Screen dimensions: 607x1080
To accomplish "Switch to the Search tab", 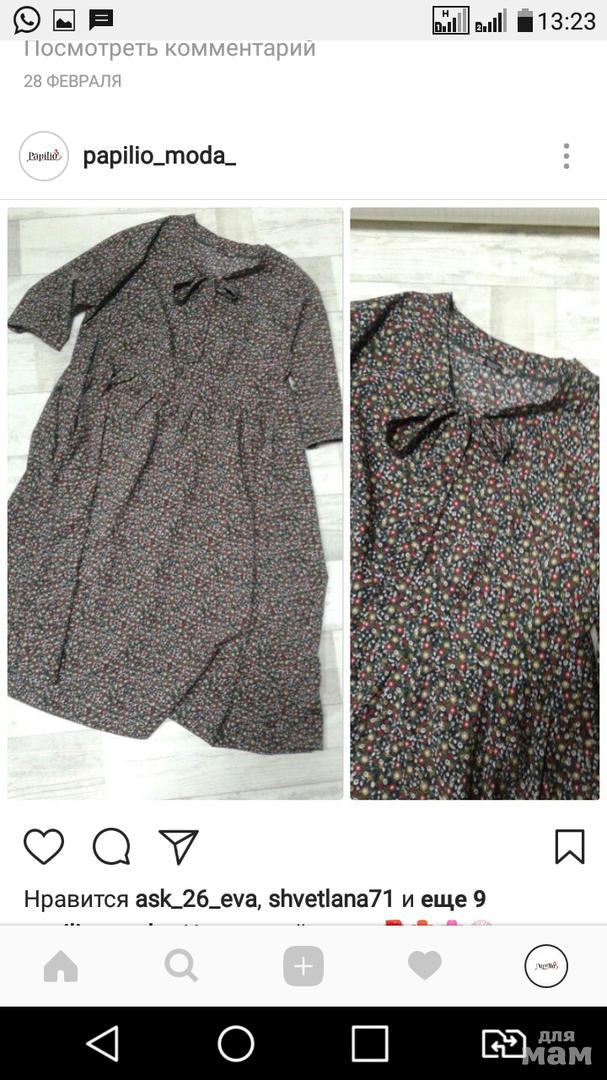I will point(181,966).
